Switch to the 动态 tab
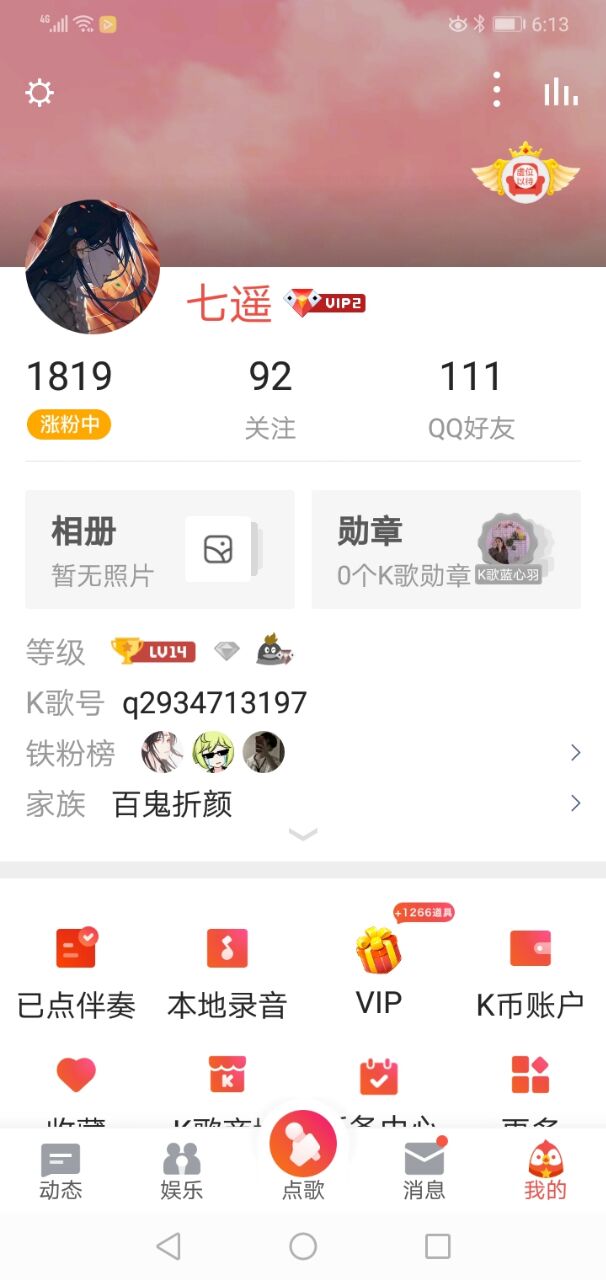Image resolution: width=606 pixels, height=1280 pixels. [x=61, y=1172]
